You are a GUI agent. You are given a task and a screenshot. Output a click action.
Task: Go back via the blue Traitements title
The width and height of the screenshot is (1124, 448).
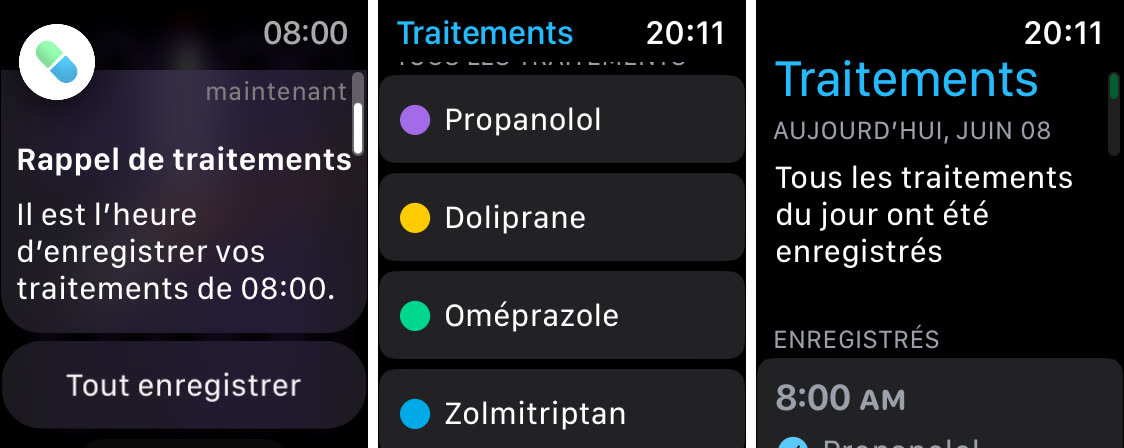pos(485,32)
